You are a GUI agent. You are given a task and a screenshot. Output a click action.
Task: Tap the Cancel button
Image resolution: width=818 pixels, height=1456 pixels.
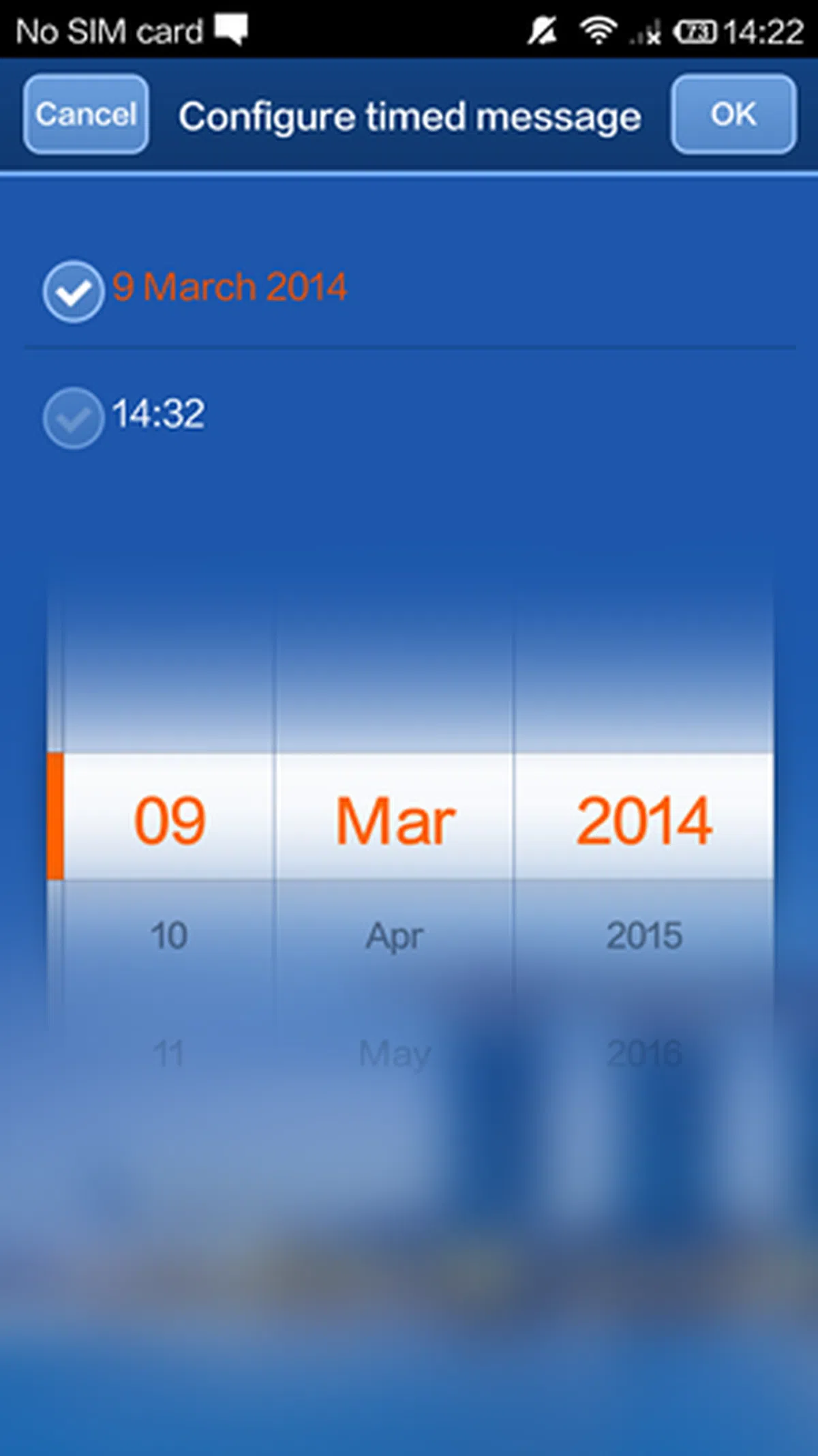pyautogui.click(x=86, y=115)
